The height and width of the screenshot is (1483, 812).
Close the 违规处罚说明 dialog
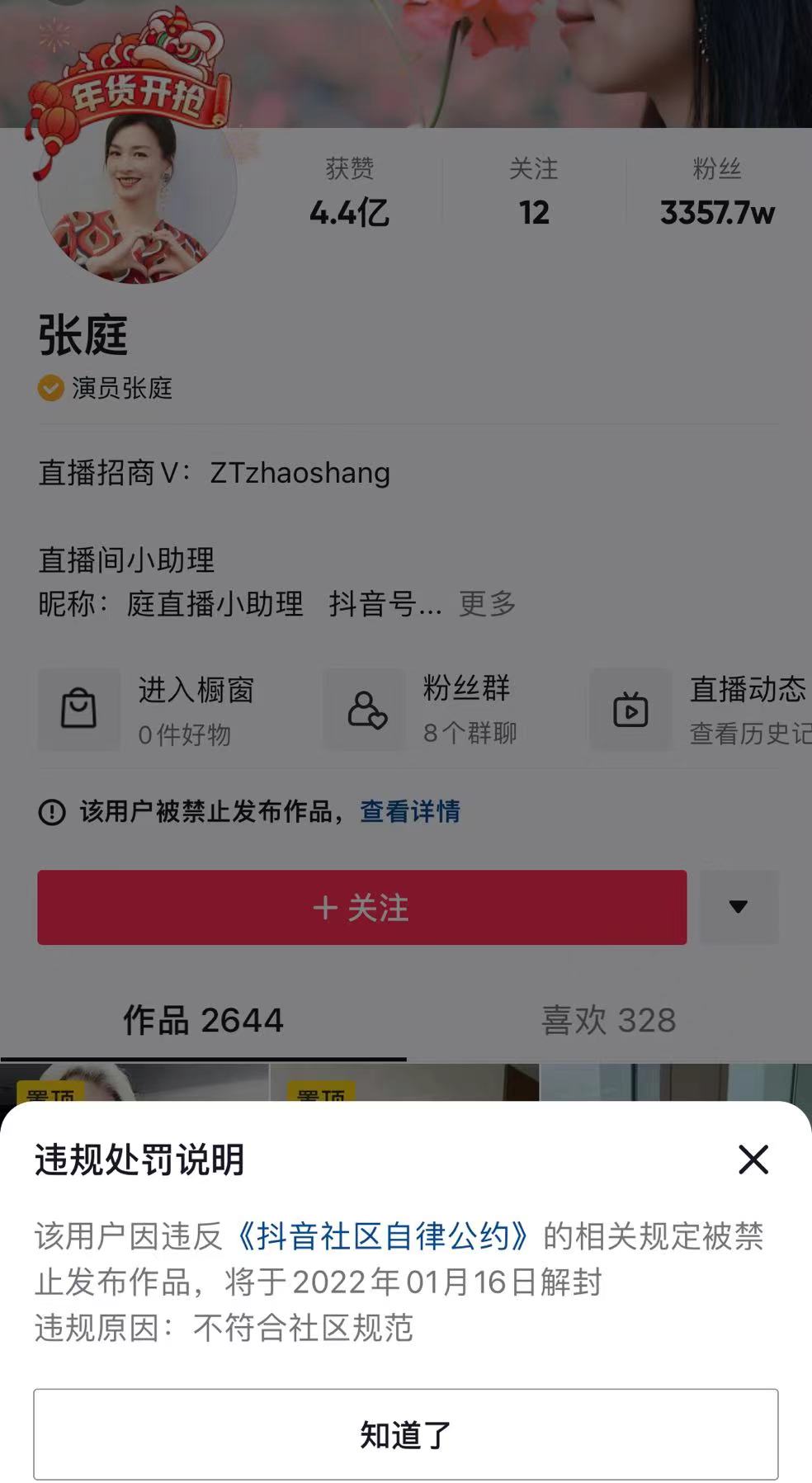tap(753, 1159)
